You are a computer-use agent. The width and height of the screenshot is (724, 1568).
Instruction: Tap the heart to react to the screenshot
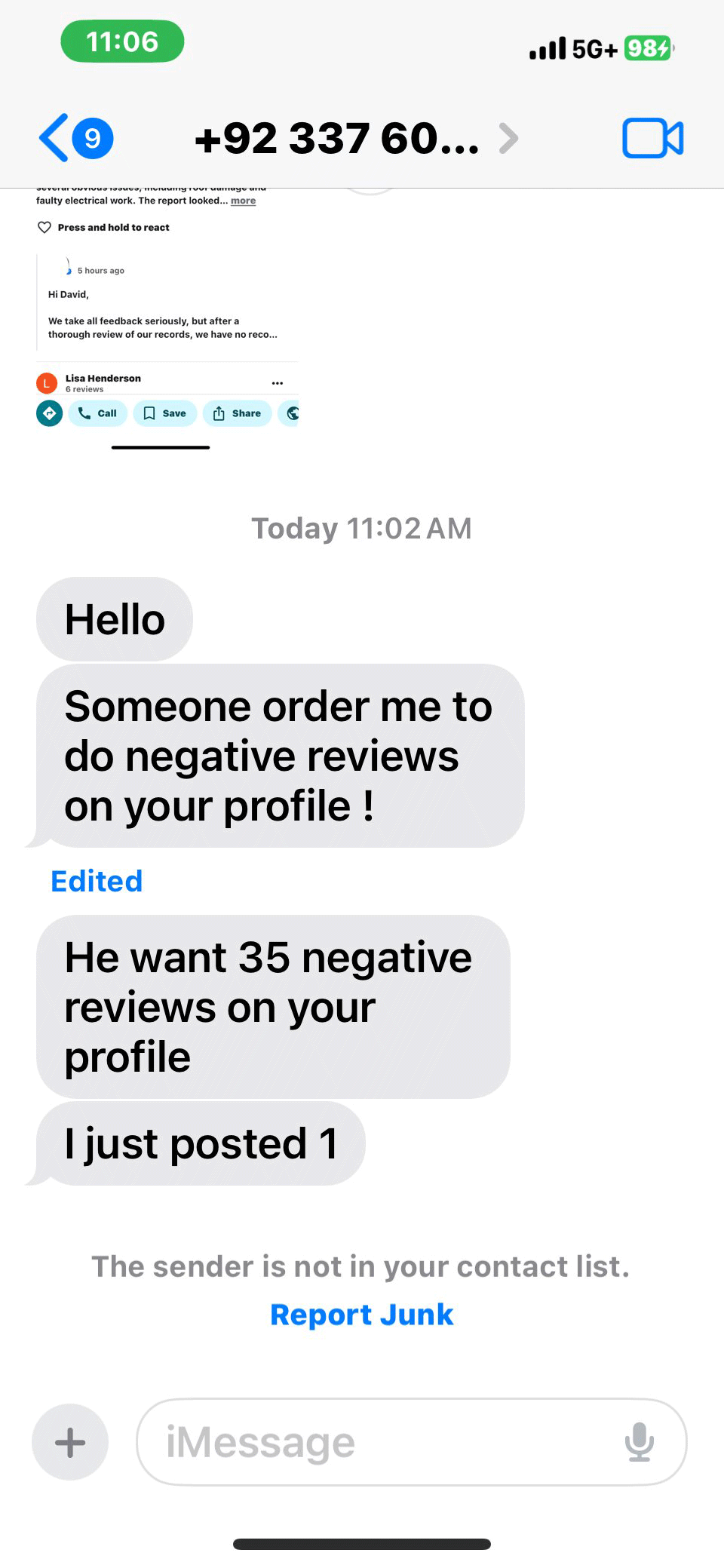44,227
